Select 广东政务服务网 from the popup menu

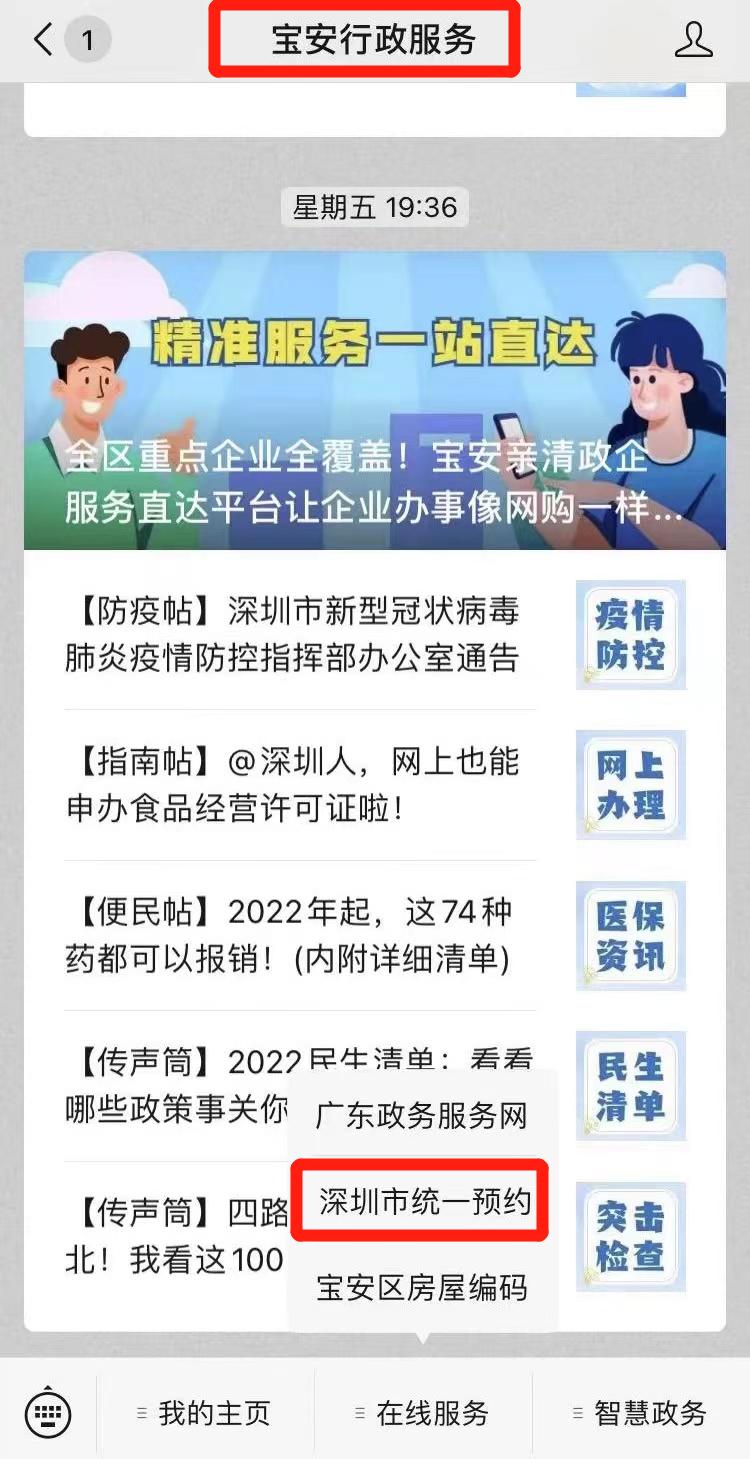coord(421,1116)
